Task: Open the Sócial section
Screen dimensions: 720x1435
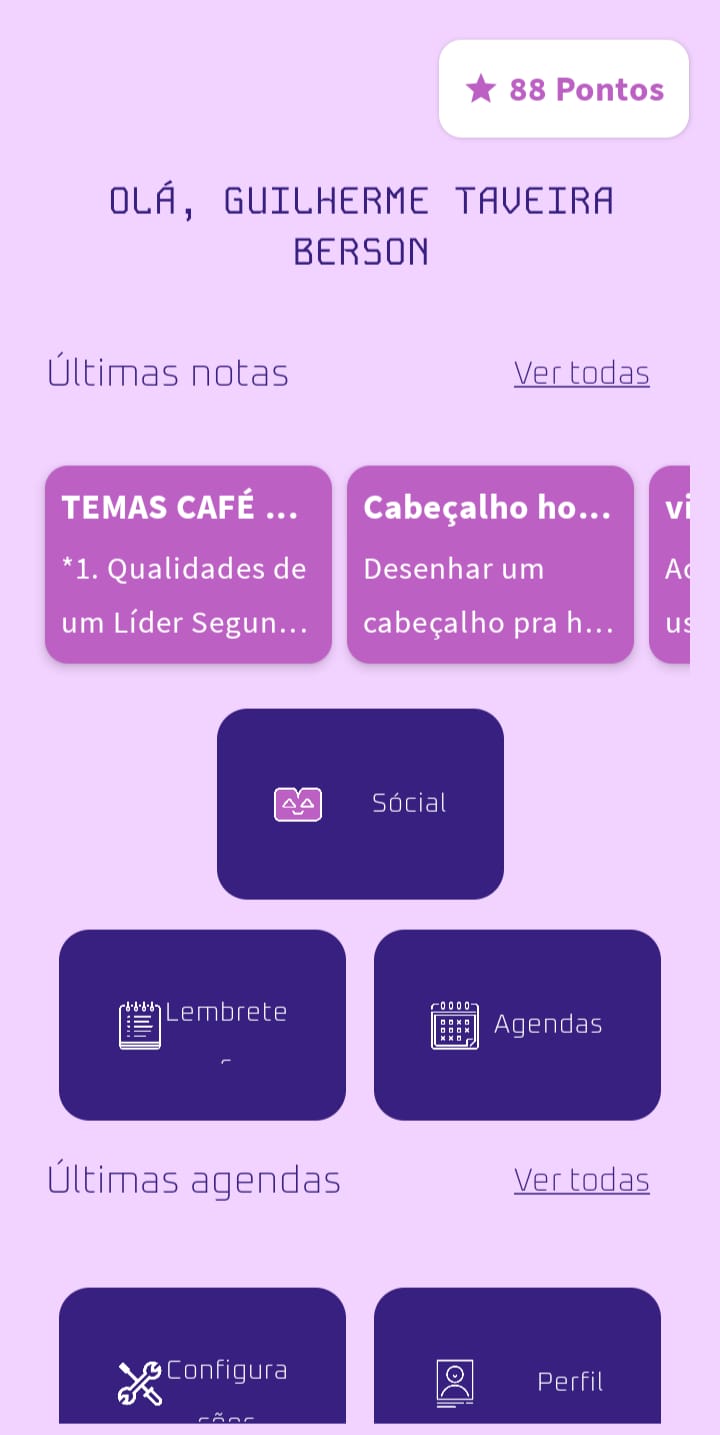Action: (x=360, y=803)
